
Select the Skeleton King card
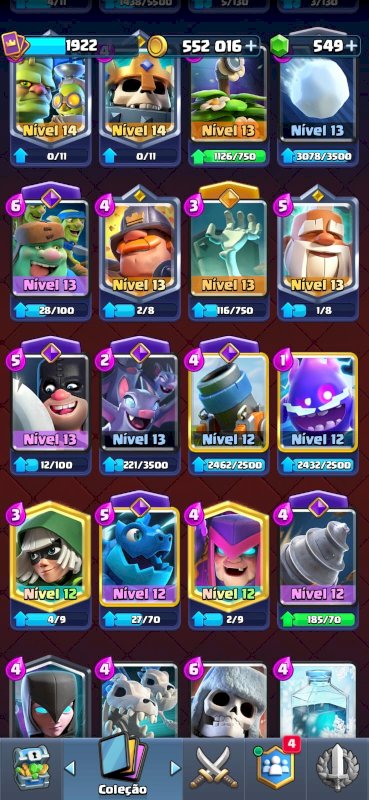[140, 103]
